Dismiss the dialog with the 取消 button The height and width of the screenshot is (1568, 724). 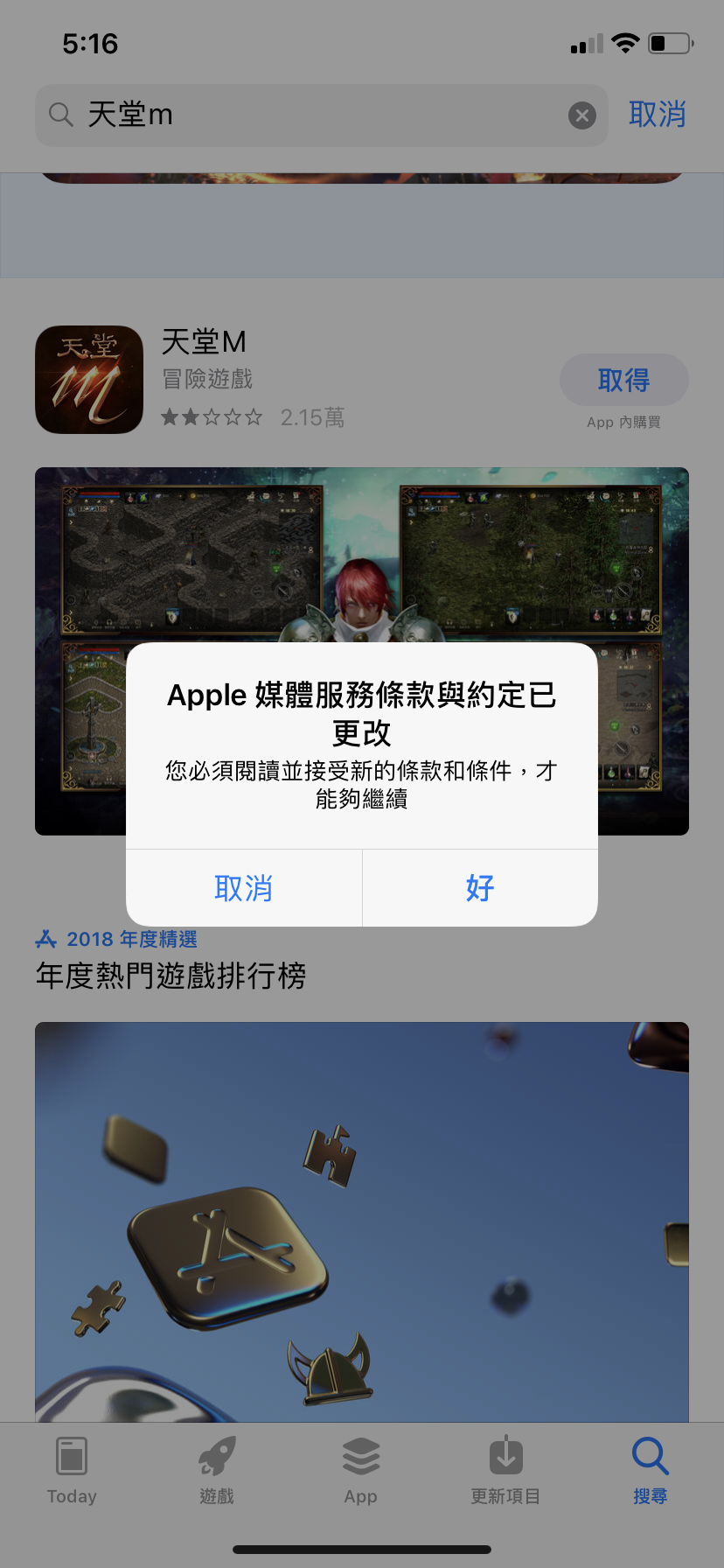244,888
